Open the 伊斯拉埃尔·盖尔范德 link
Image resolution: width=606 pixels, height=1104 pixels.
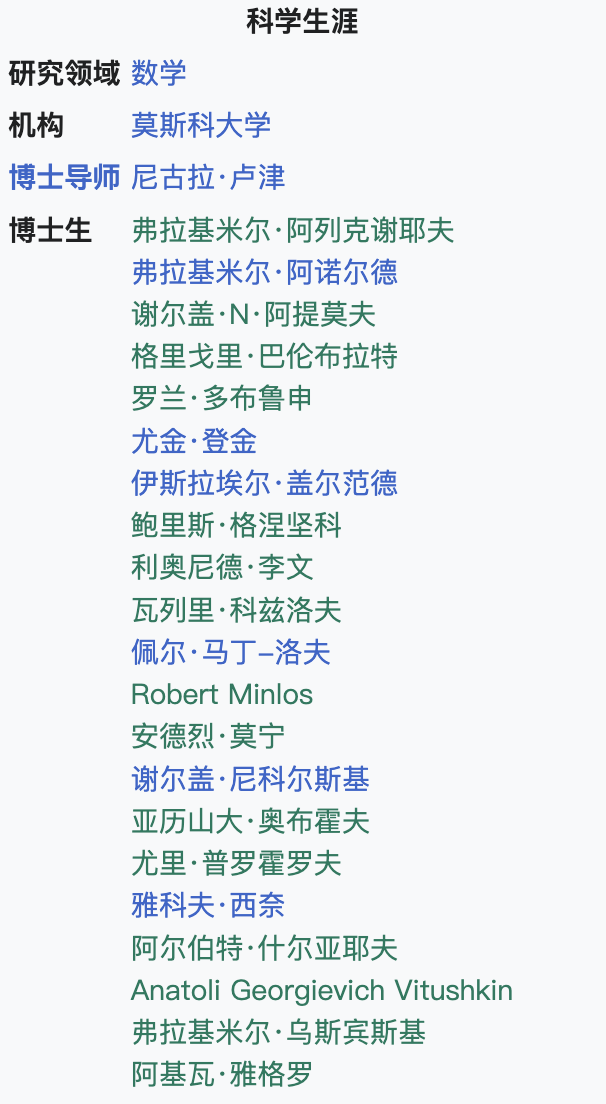pos(264,483)
